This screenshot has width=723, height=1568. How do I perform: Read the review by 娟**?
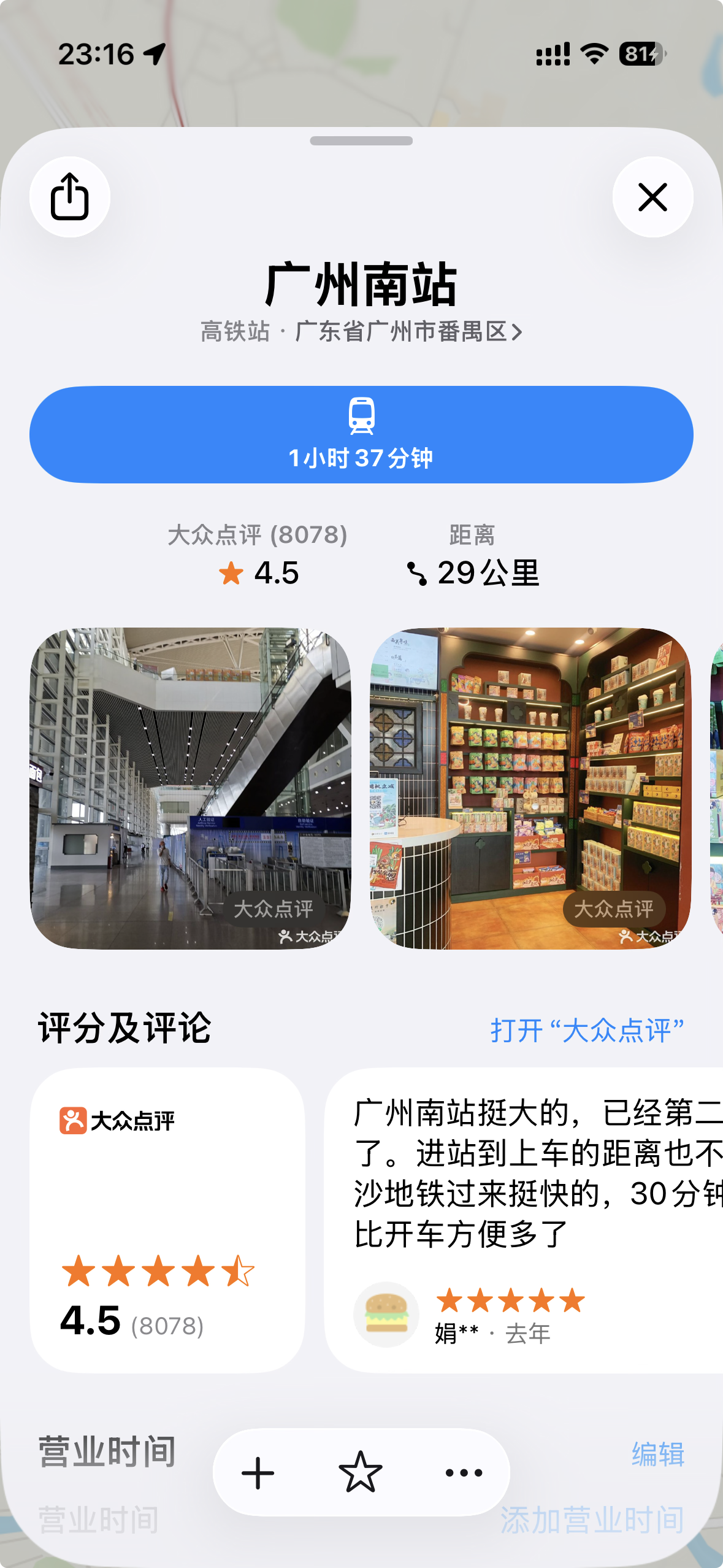[x=524, y=1220]
